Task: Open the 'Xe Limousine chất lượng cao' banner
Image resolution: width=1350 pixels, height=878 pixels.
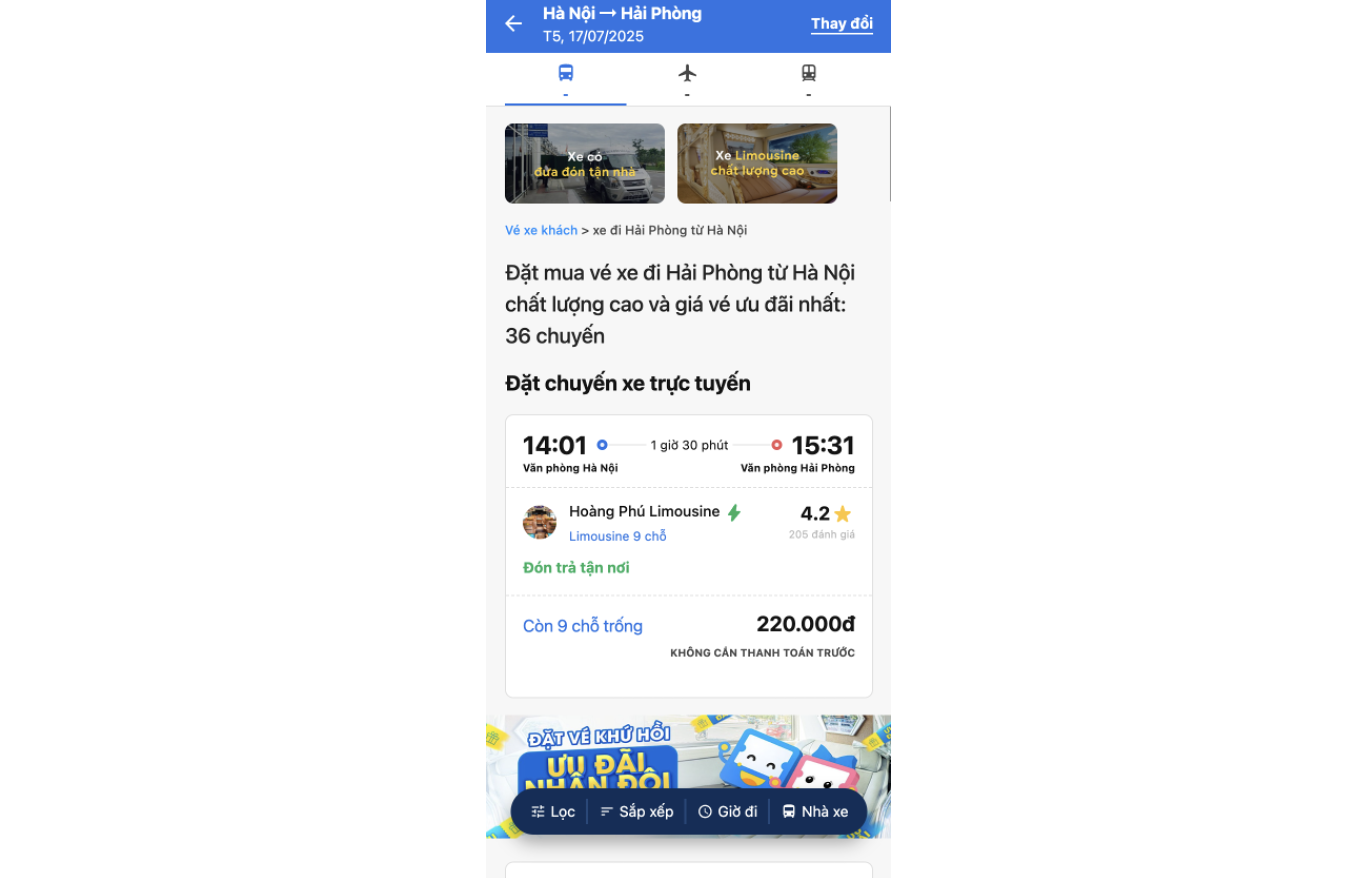Action: tap(757, 164)
